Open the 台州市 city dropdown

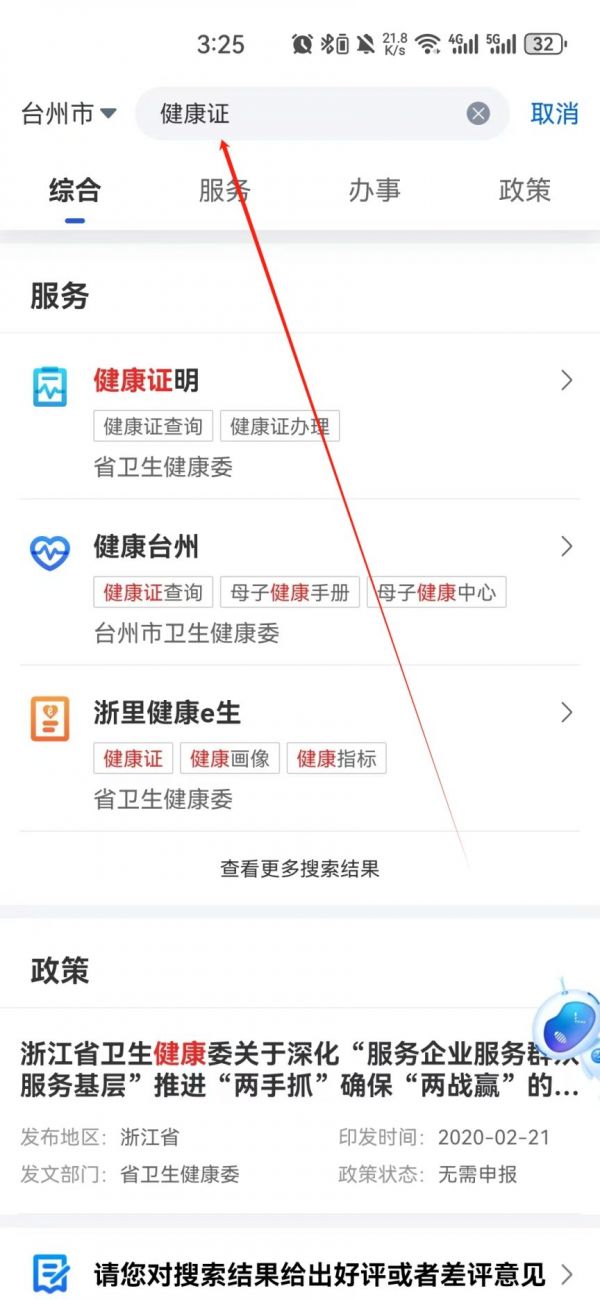[x=69, y=114]
